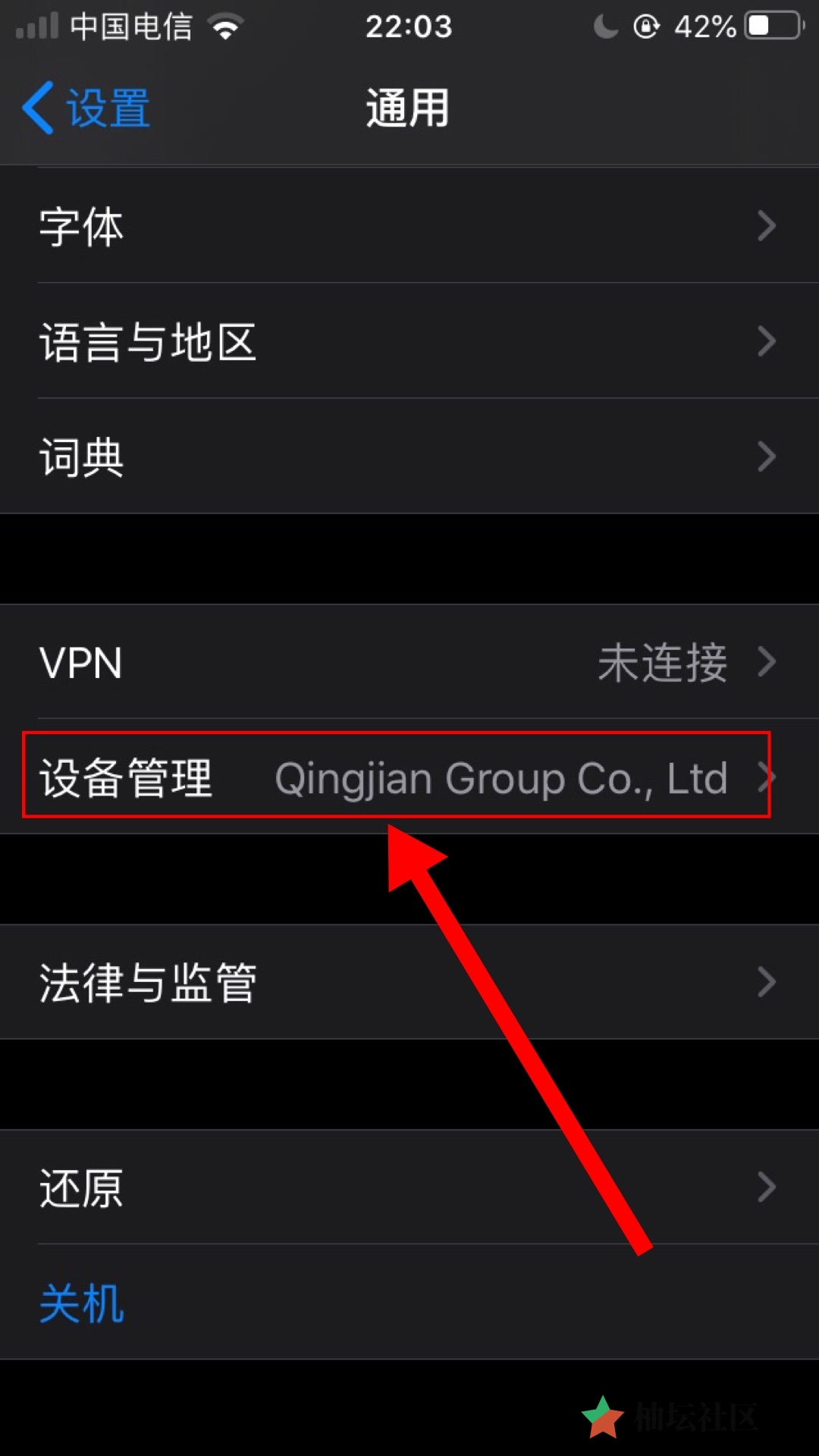Open the 字体 settings row

pos(409,226)
